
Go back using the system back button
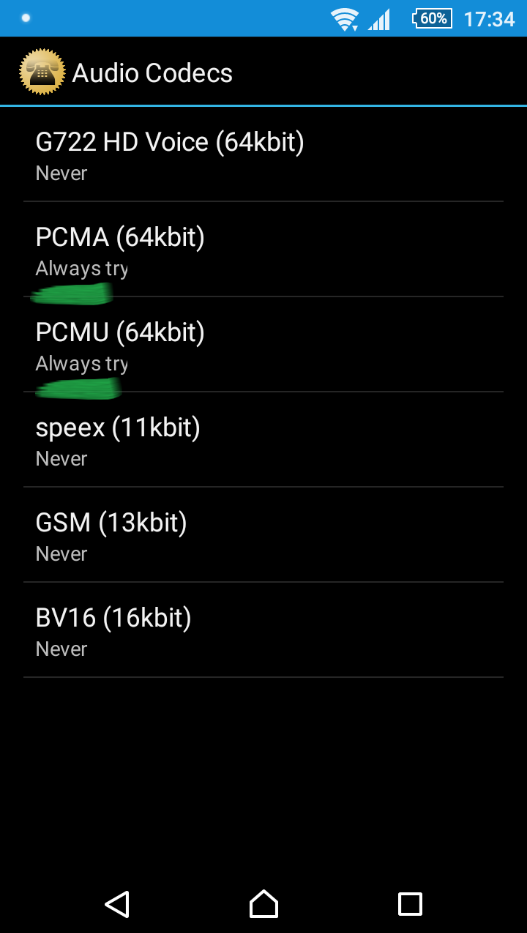pyautogui.click(x=117, y=904)
